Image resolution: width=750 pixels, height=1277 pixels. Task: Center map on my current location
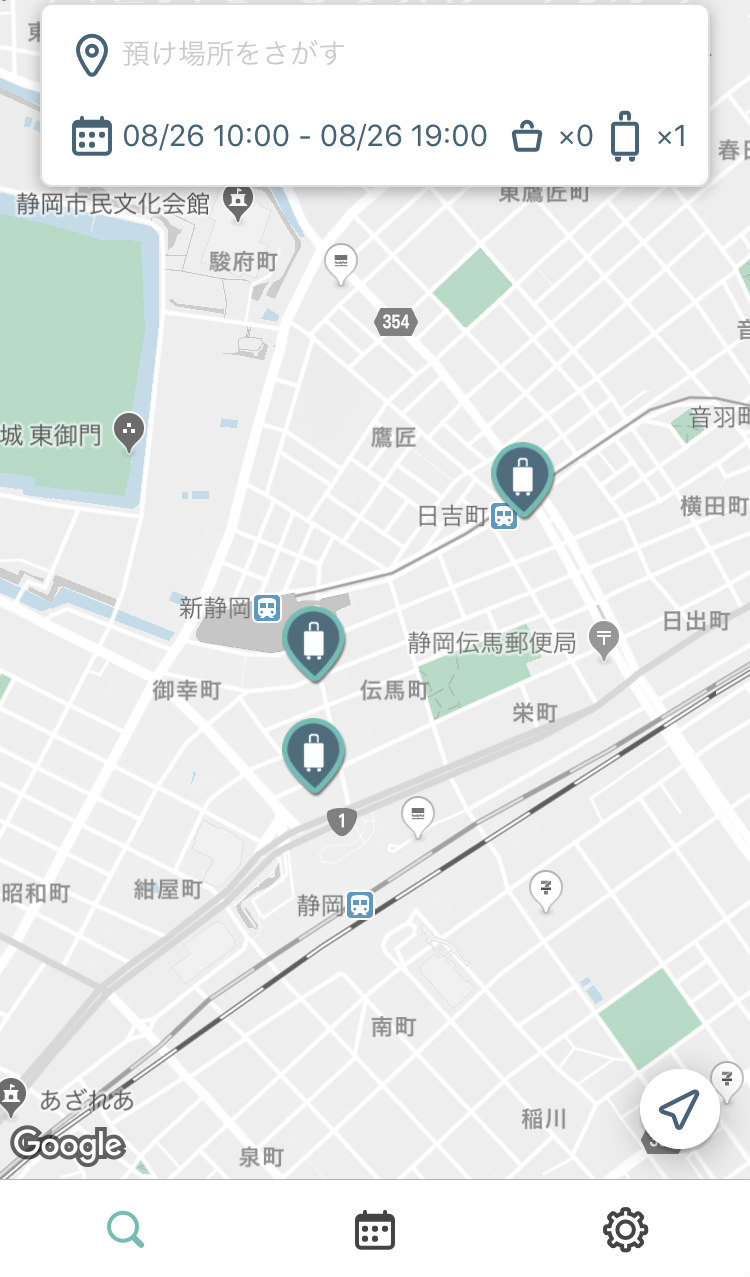point(679,1109)
